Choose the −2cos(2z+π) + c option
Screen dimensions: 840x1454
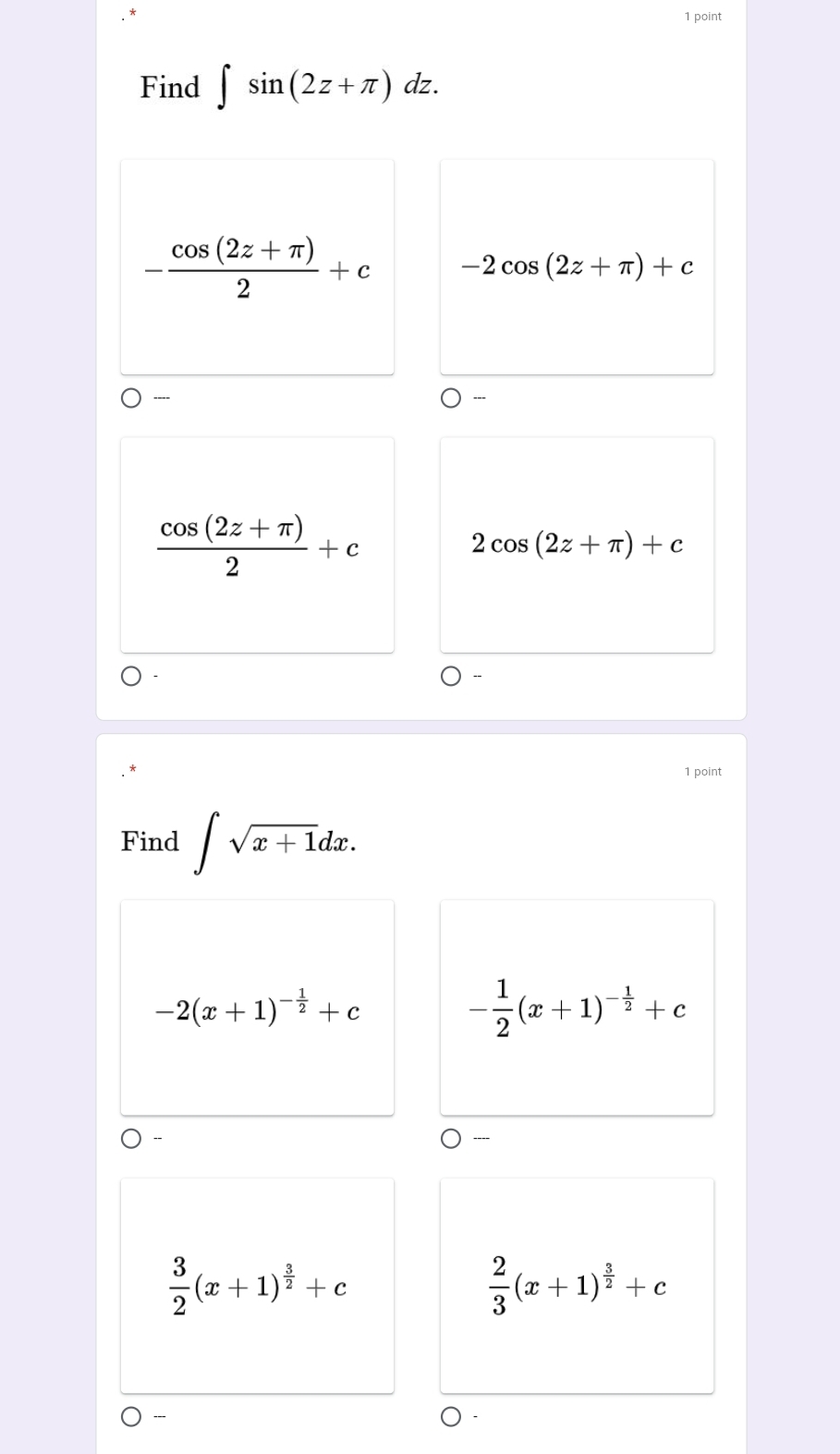pos(451,398)
